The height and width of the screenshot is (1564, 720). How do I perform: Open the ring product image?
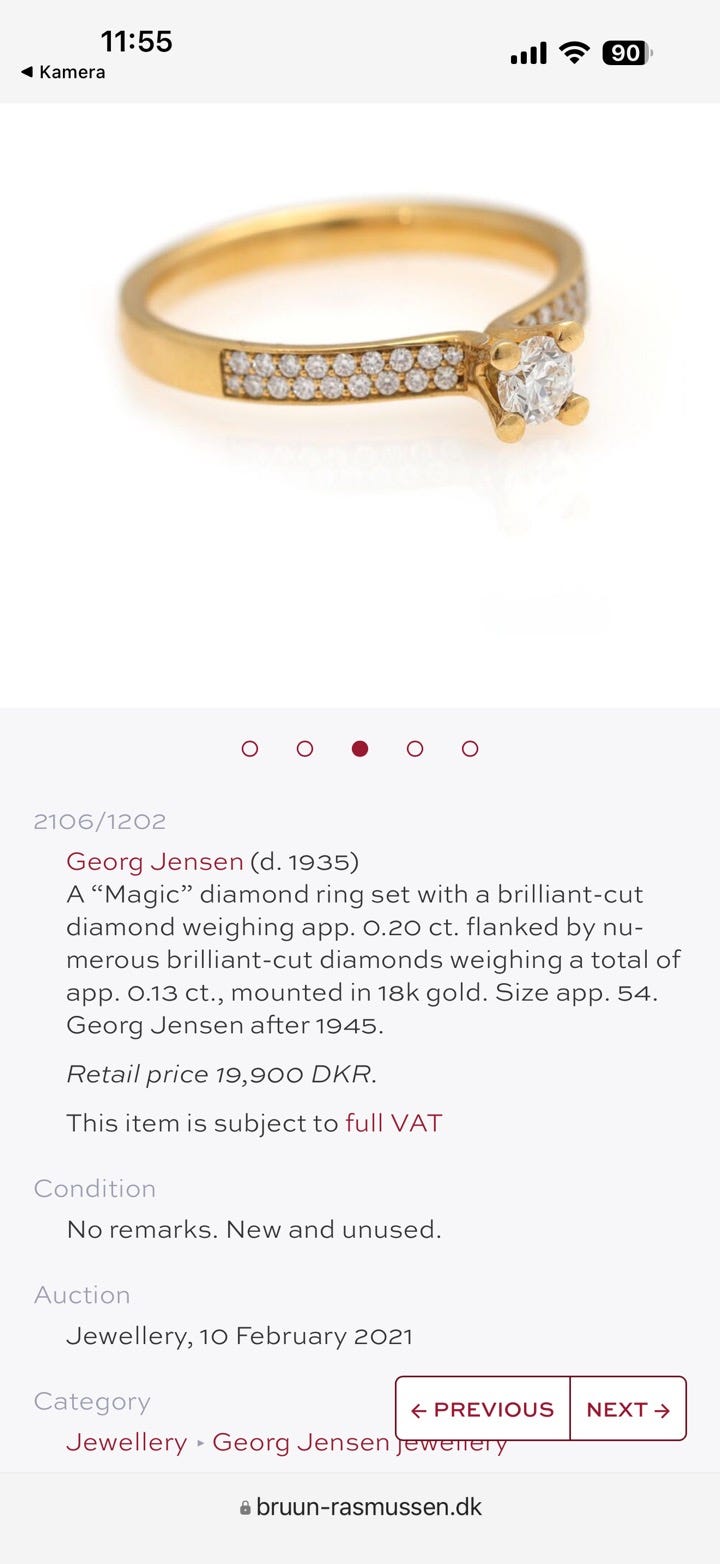(x=360, y=405)
